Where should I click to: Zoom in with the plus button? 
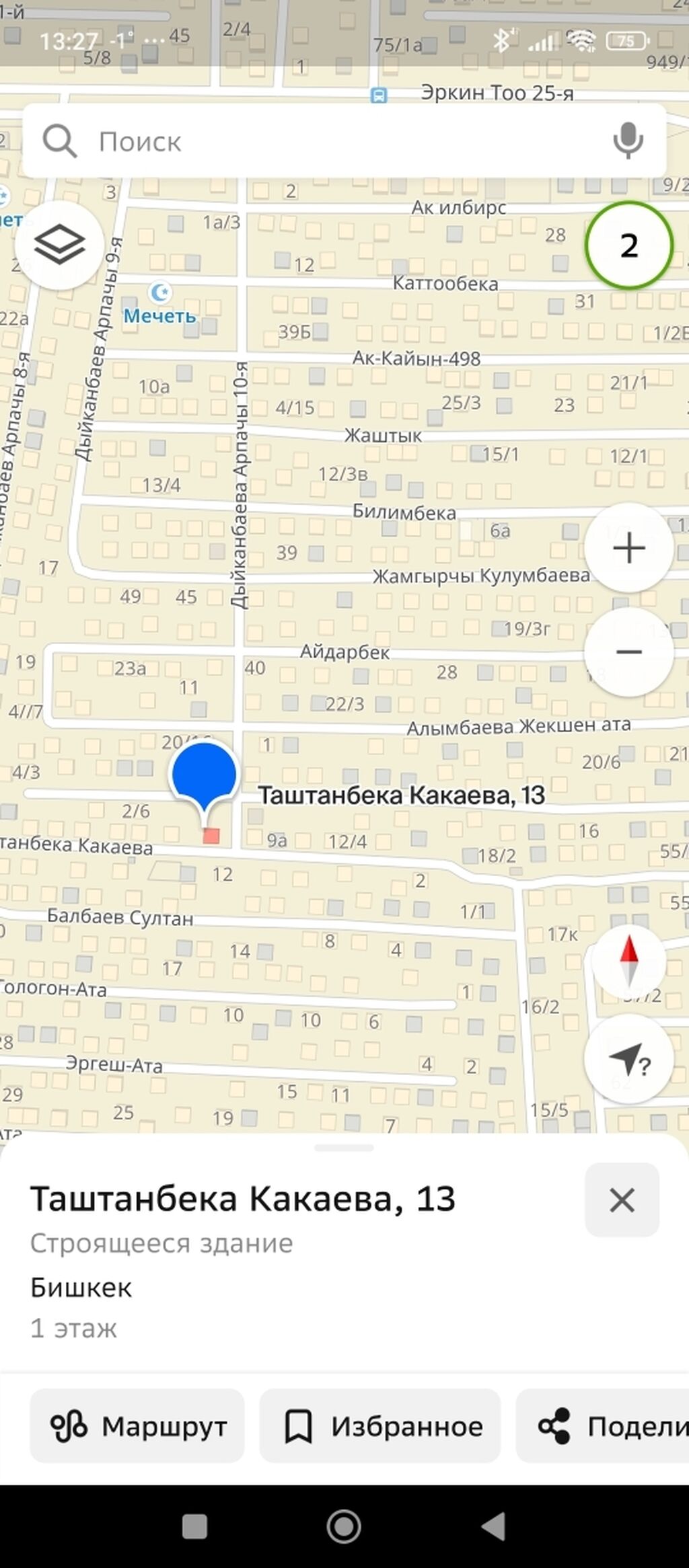(x=628, y=548)
